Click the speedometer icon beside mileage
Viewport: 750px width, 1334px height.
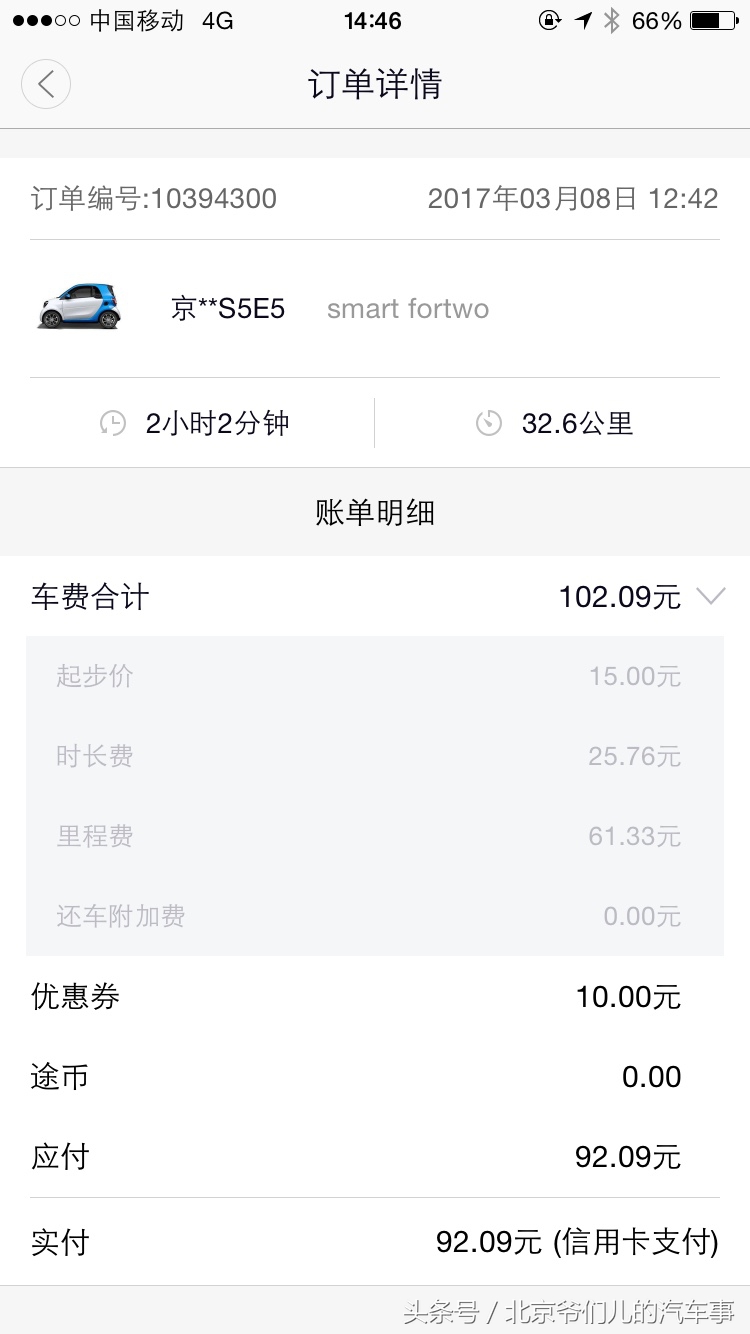[x=488, y=423]
